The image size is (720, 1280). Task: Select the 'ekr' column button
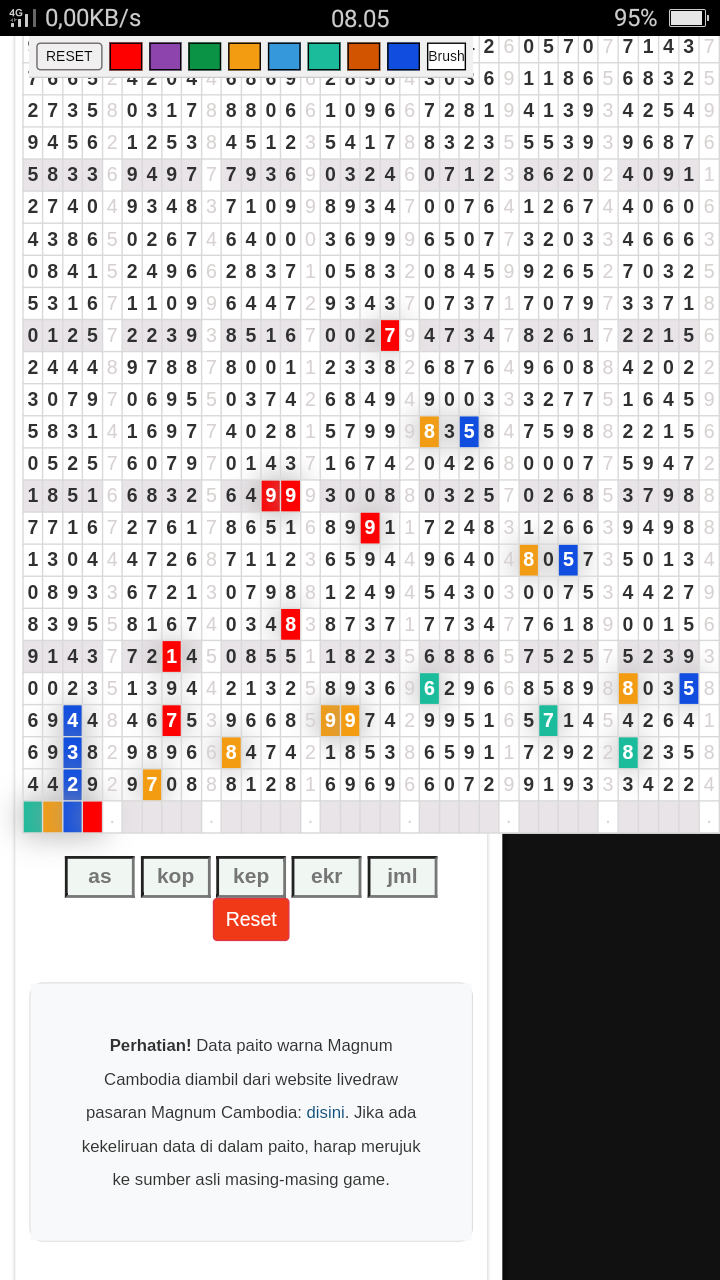pos(326,877)
